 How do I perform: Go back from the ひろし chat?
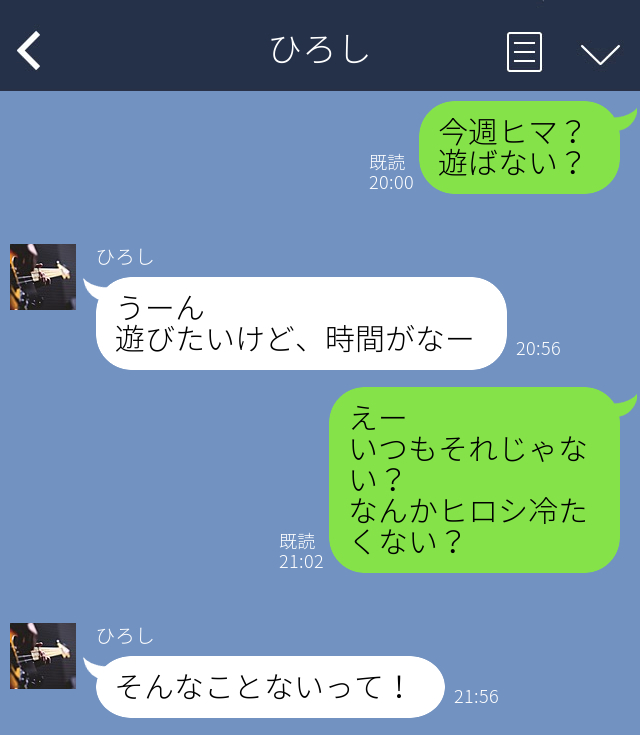(30, 50)
